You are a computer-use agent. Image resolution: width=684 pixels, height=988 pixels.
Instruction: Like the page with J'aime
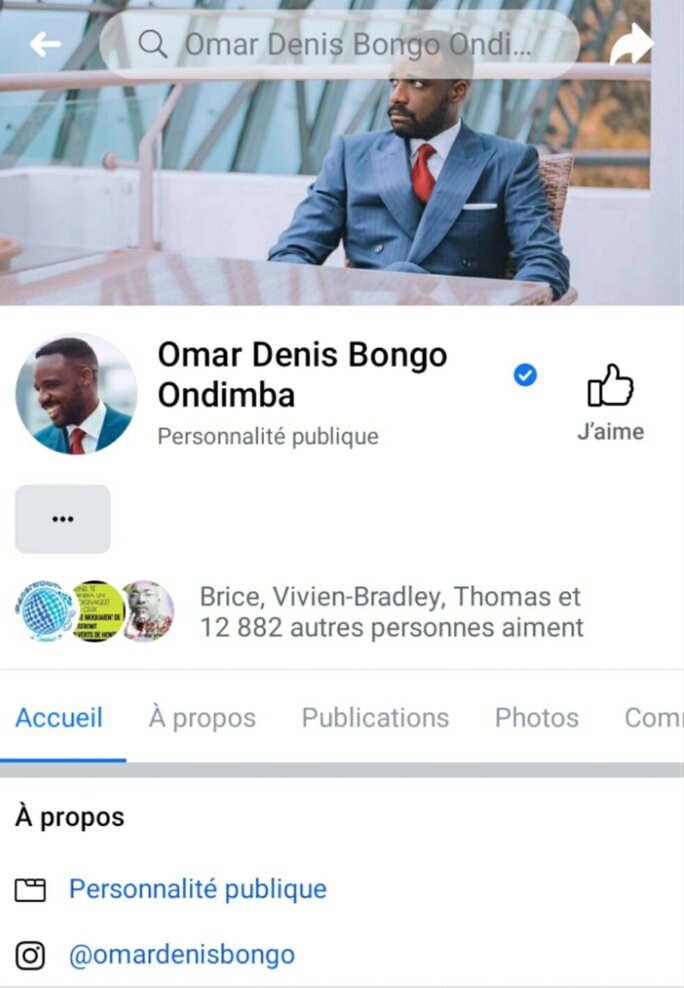(610, 402)
